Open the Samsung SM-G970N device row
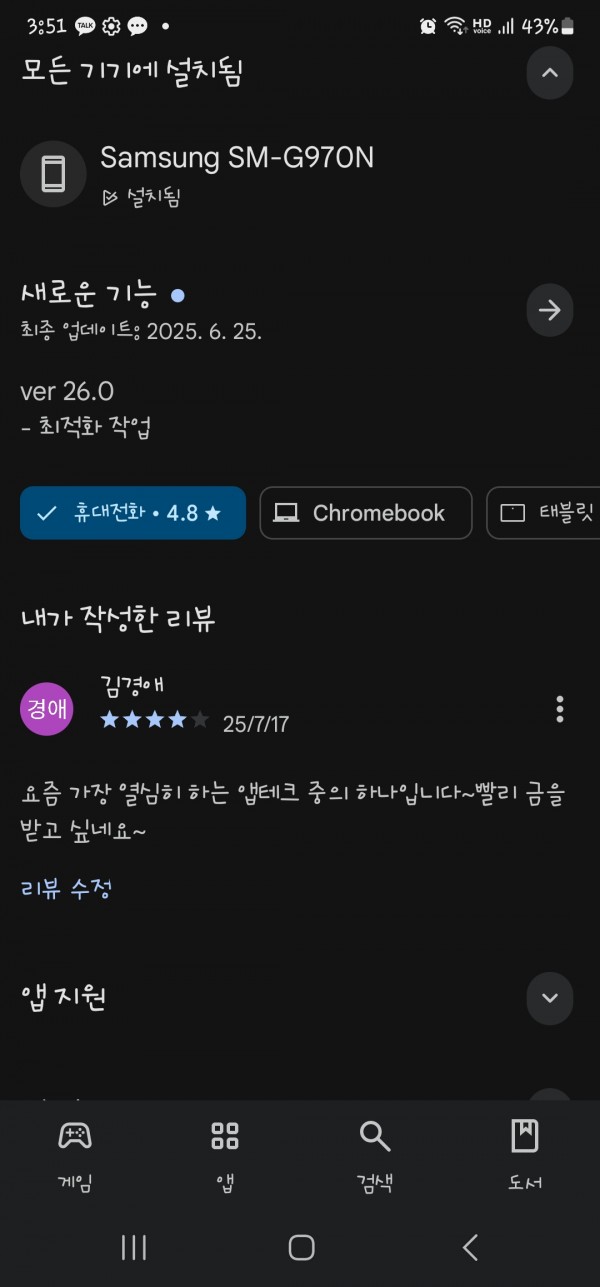 pyautogui.click(x=300, y=173)
